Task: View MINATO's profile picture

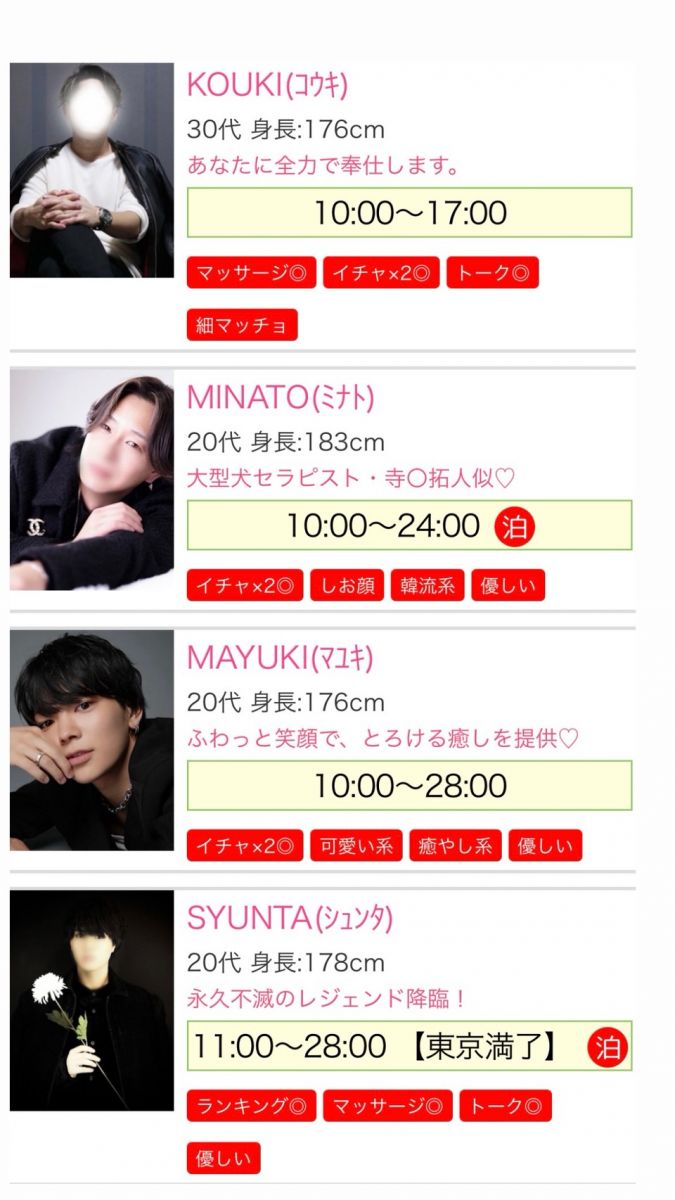Action: [92, 480]
